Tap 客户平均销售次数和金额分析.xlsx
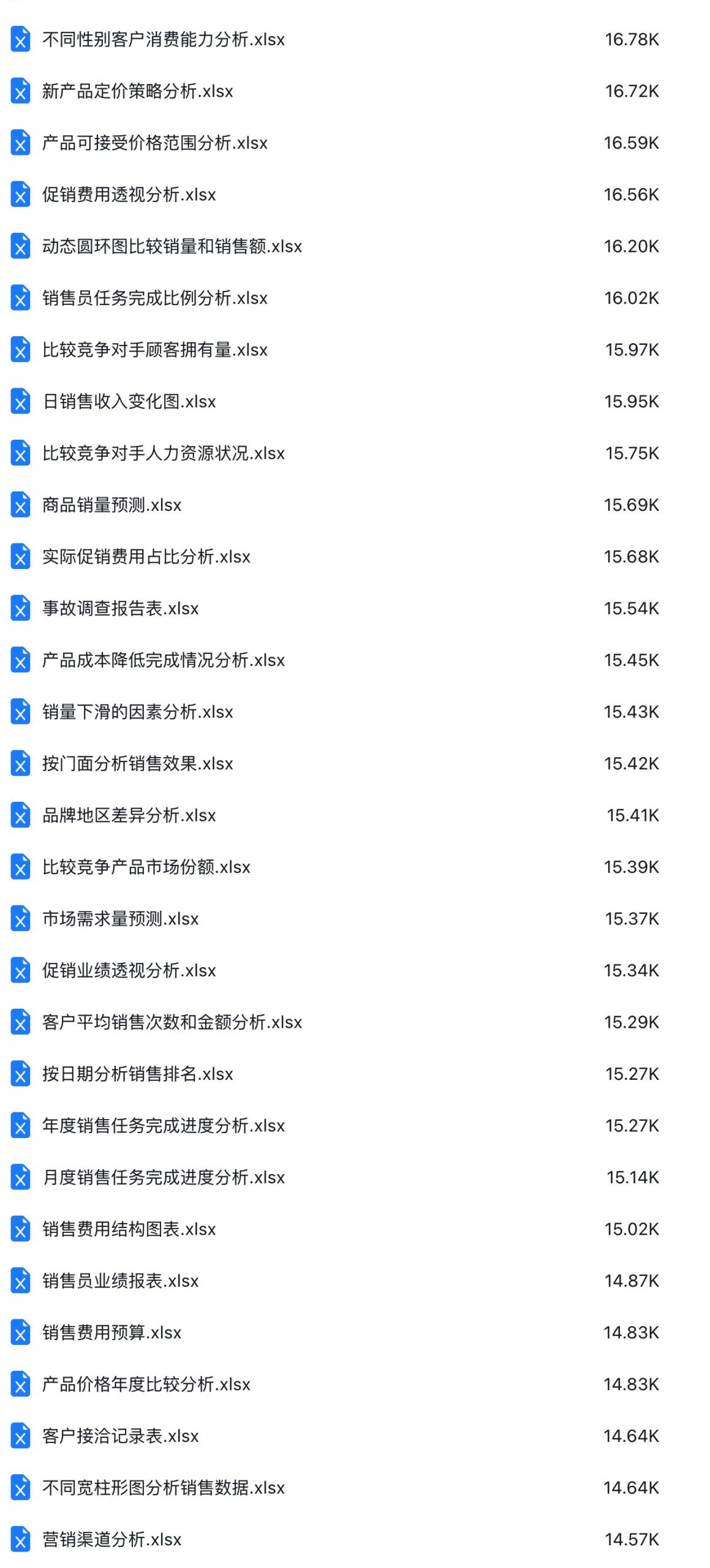Screen dimensions: 710x1568 pyautogui.click(x=172, y=1022)
